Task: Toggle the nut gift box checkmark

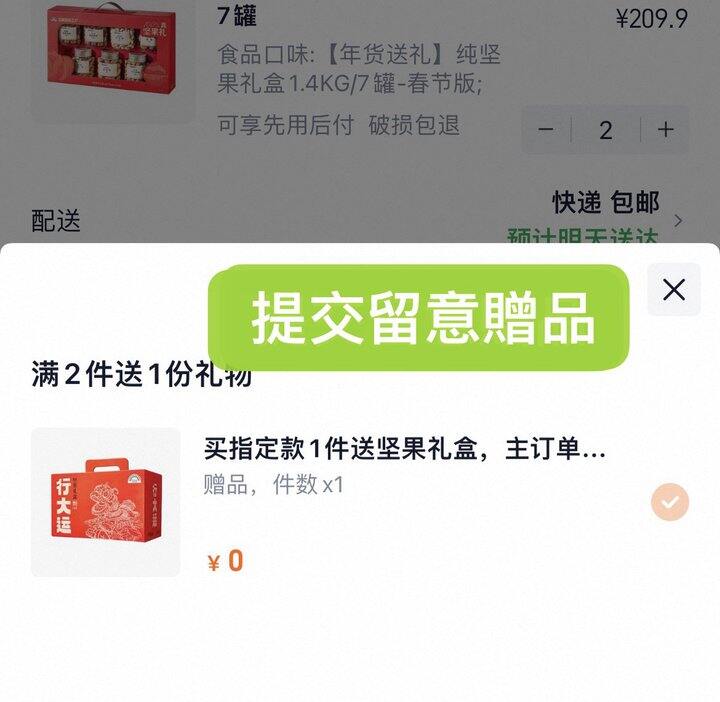Action: (669, 502)
